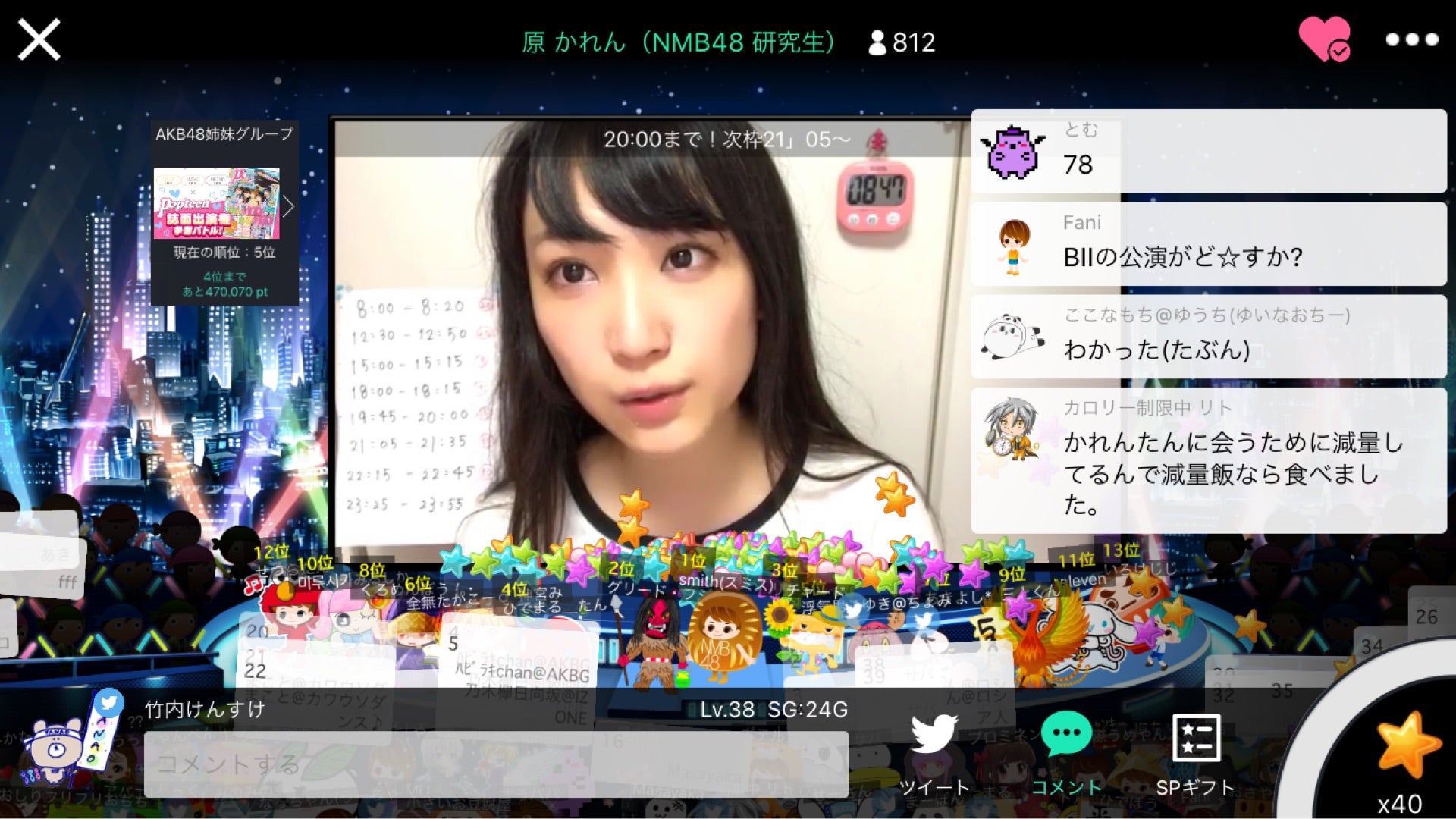Share the stream via ツイート button
The height and width of the screenshot is (819, 1456).
[934, 751]
